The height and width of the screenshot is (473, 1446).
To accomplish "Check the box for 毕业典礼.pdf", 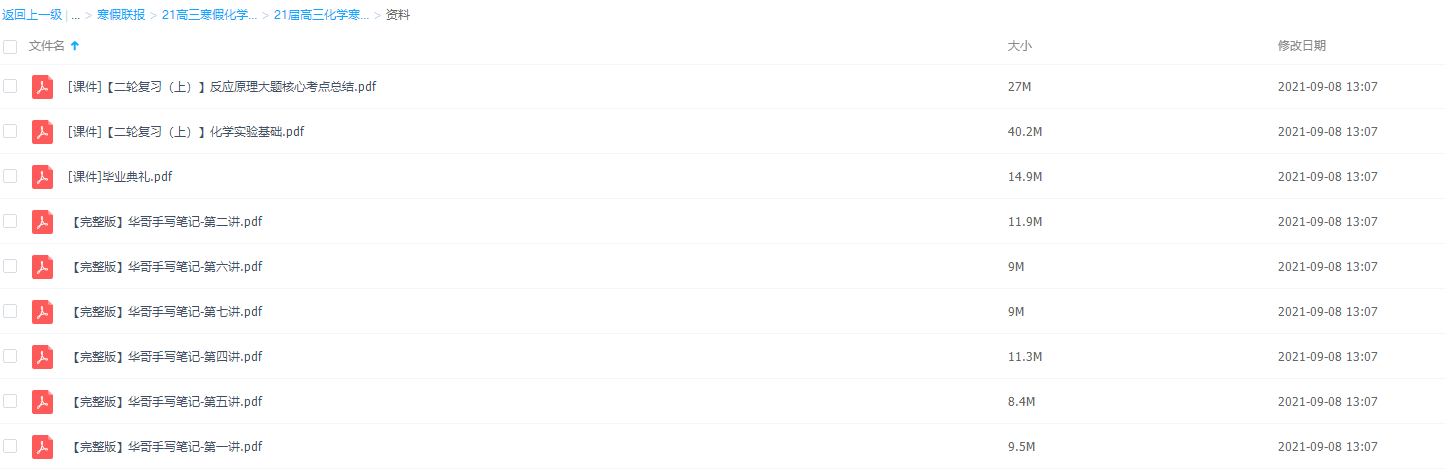I will click(10, 176).
